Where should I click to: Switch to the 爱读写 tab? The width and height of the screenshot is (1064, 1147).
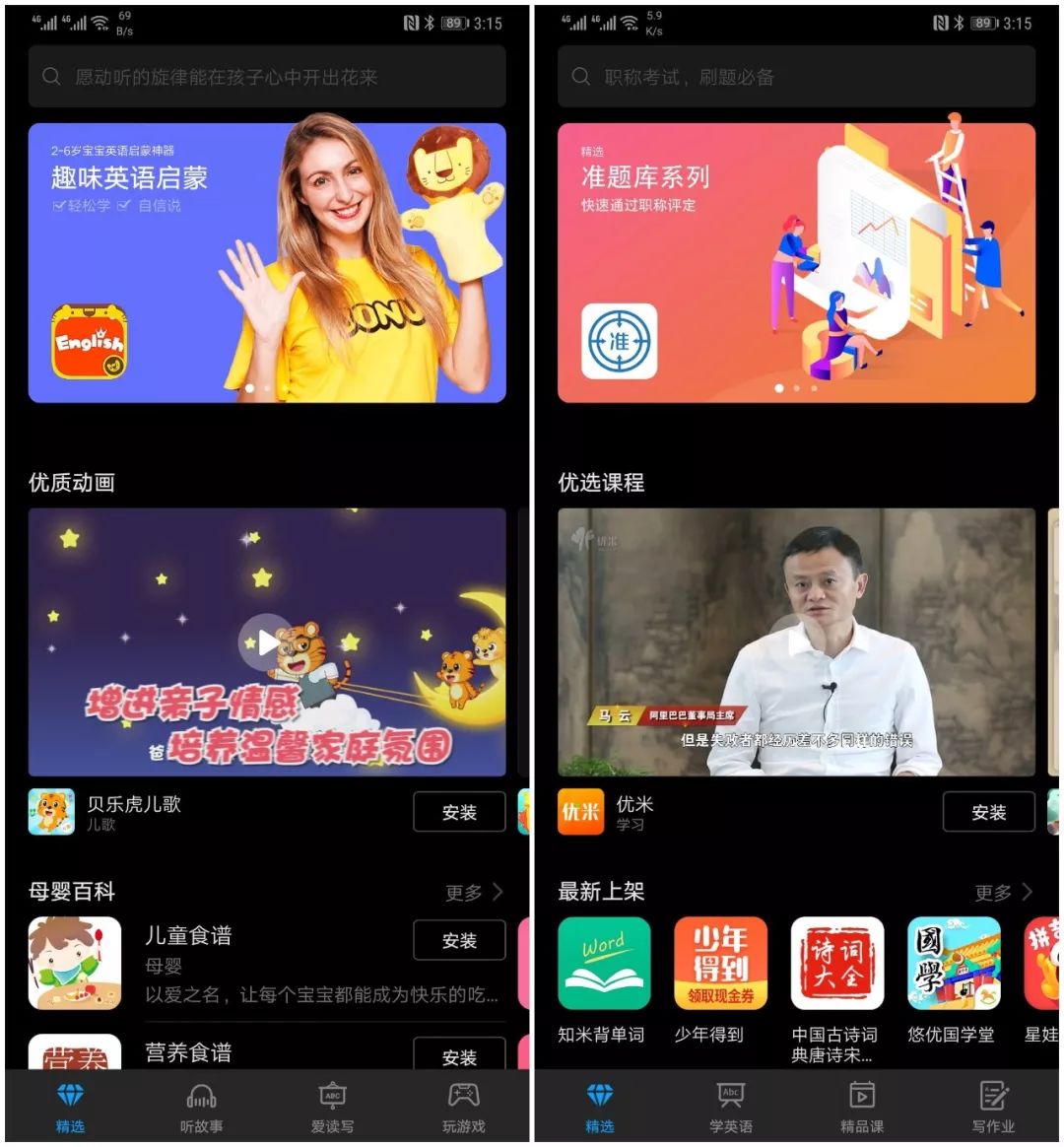332,1108
